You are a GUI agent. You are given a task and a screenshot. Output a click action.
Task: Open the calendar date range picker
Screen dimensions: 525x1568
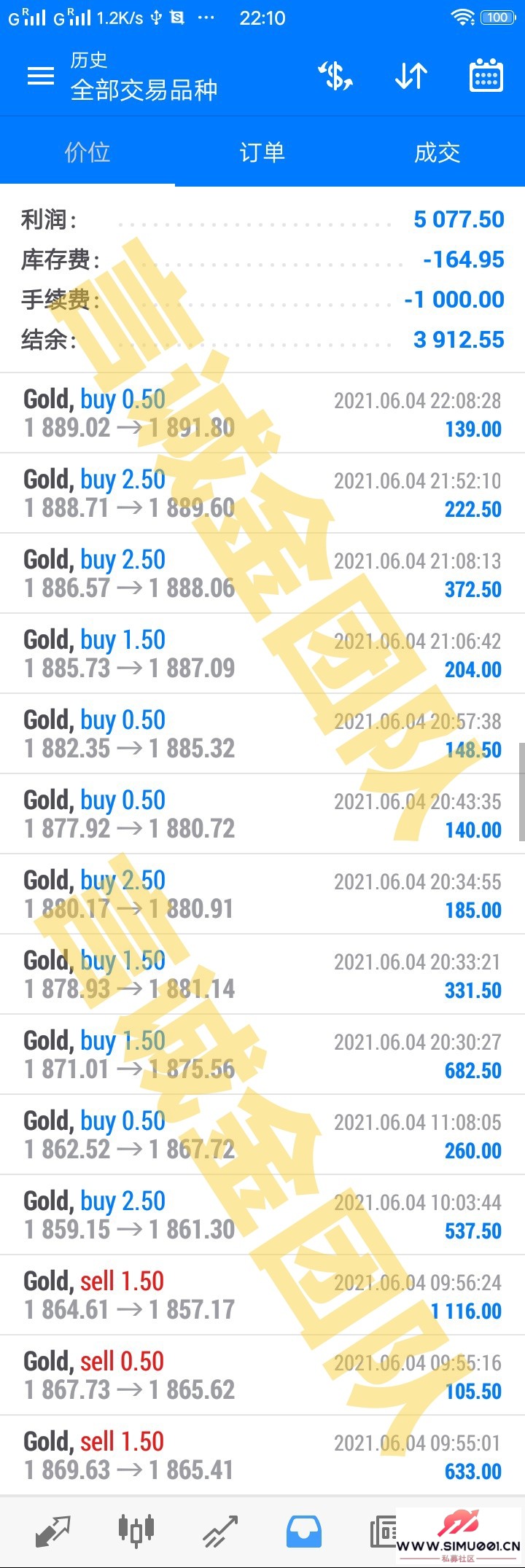486,76
